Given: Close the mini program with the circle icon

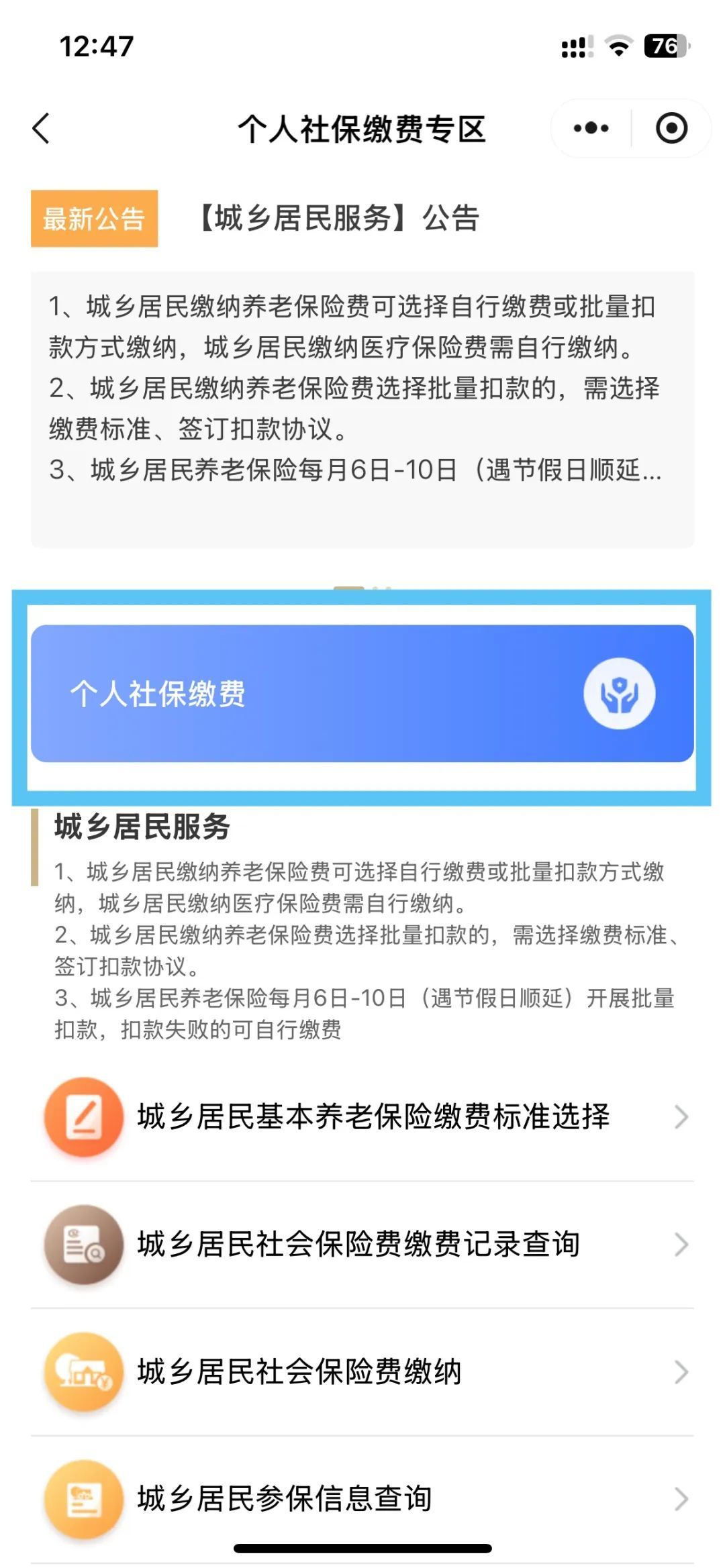Looking at the screenshot, I should [x=671, y=128].
